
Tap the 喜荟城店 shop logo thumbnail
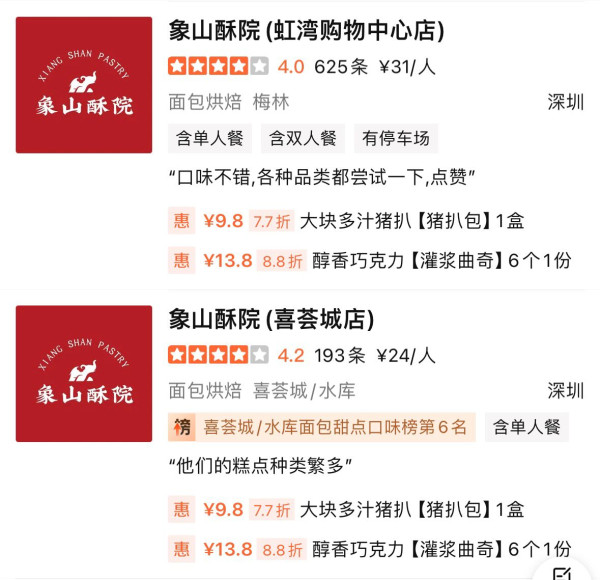(x=84, y=373)
